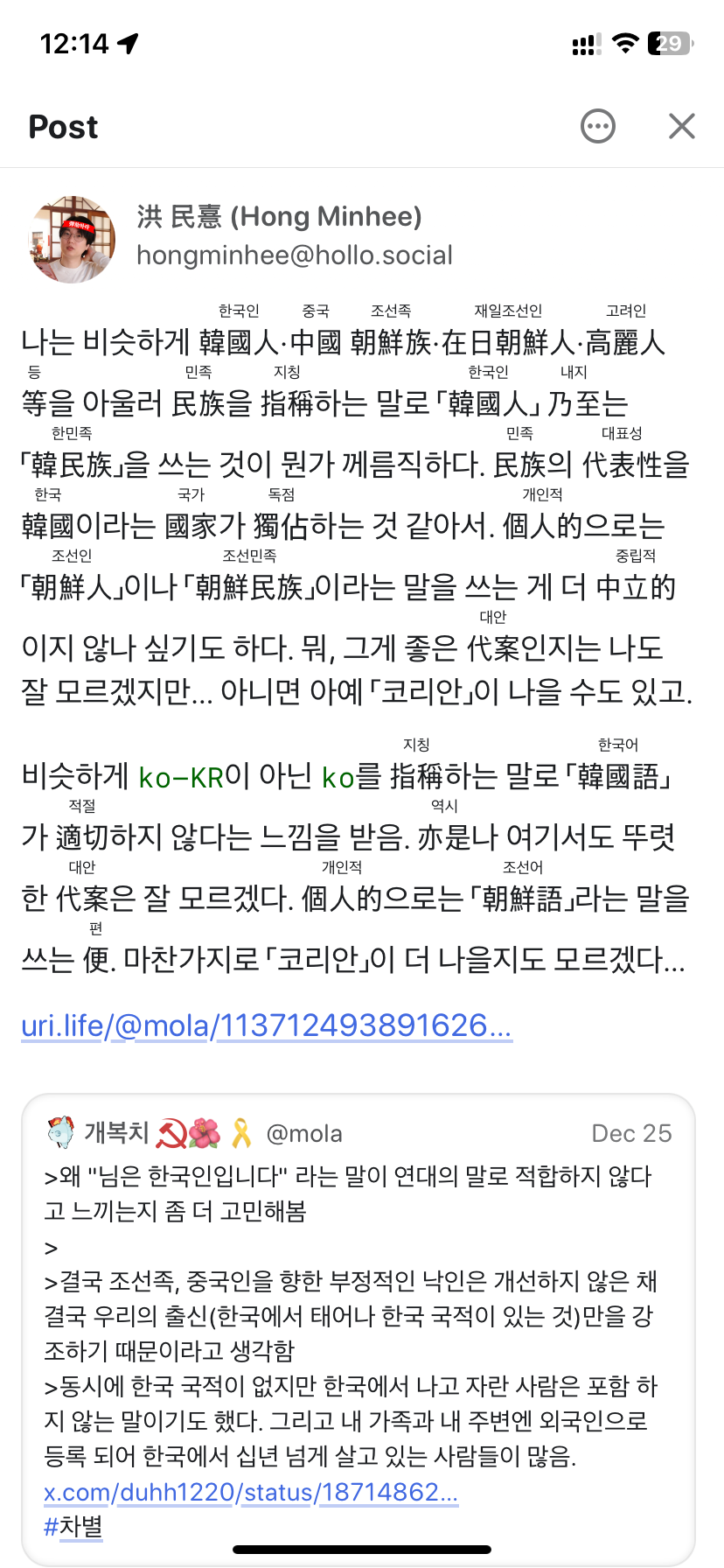Image resolution: width=724 pixels, height=1568 pixels.
Task: Open Hong Minhee's profile avatar
Action: coord(73,239)
